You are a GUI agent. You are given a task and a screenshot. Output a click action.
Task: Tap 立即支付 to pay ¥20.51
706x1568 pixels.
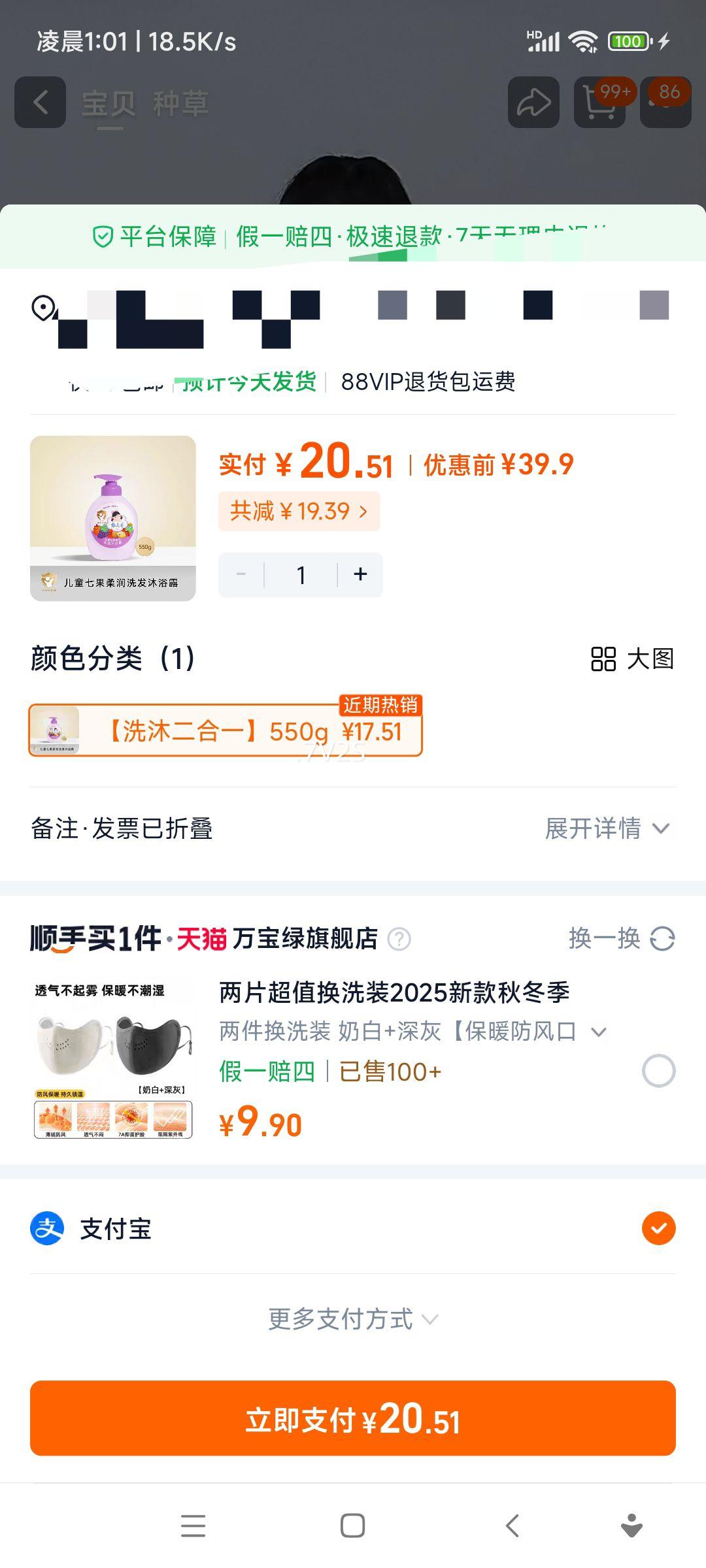click(353, 1419)
